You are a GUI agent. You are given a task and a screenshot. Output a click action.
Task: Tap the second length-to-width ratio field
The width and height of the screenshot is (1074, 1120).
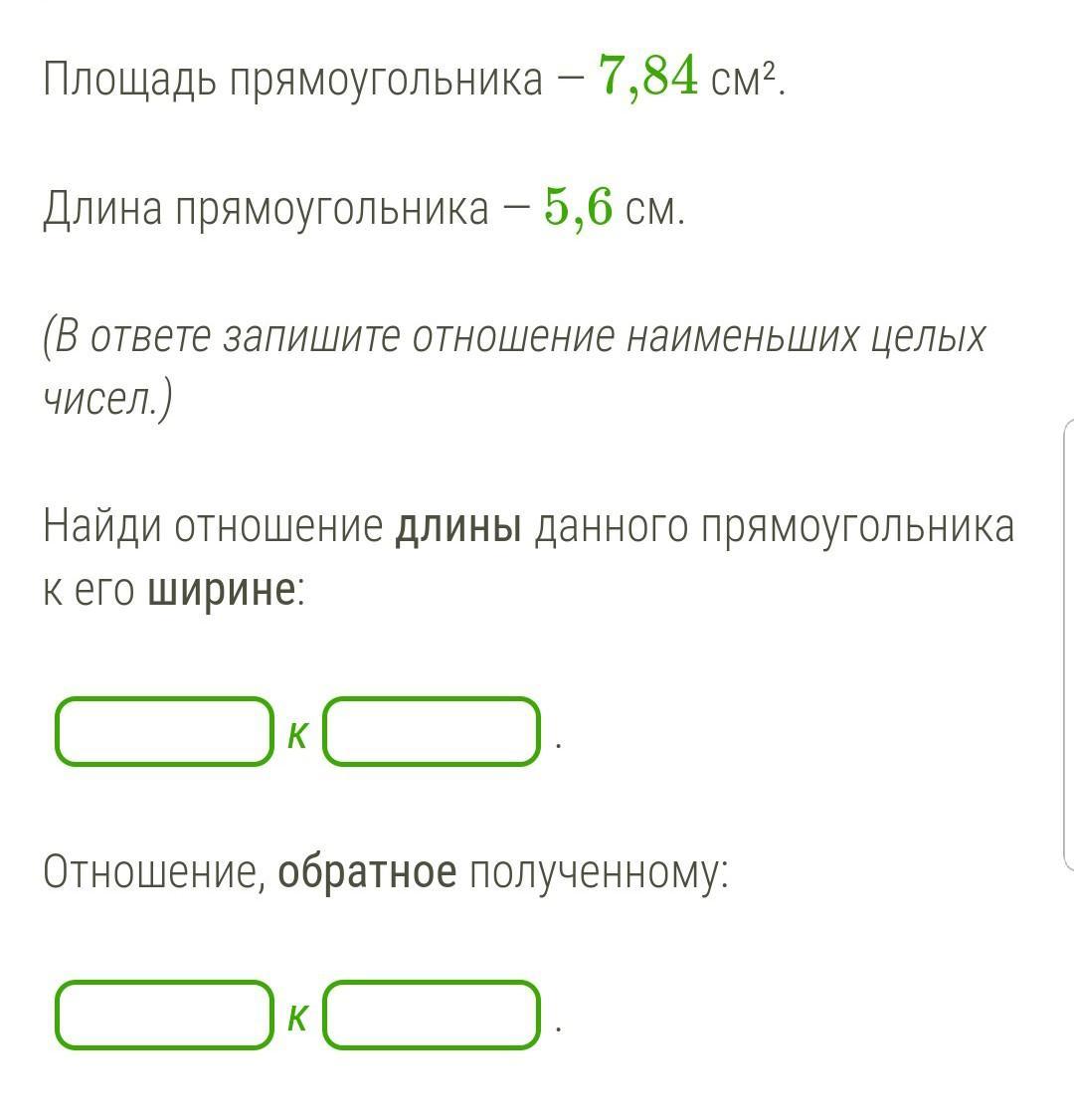click(x=432, y=732)
